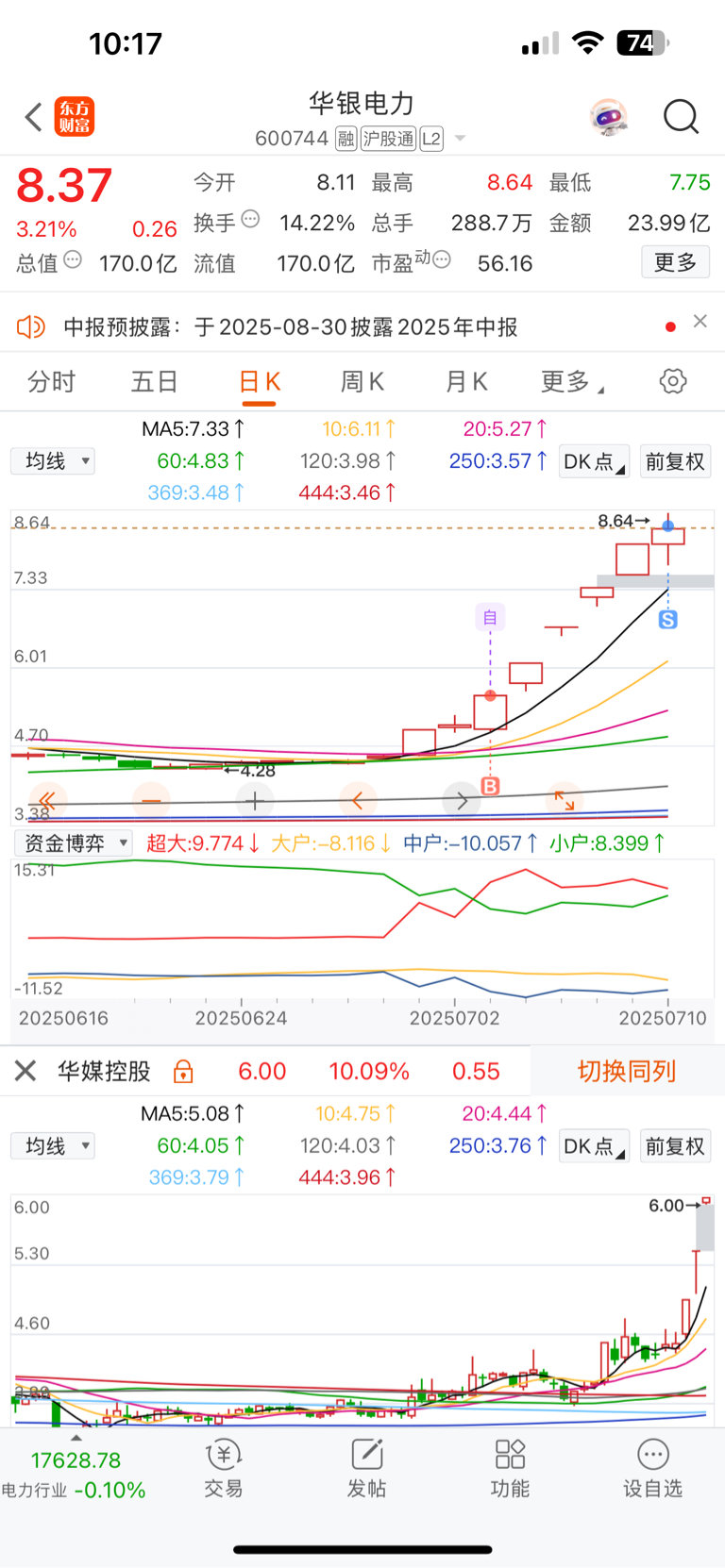The height and width of the screenshot is (1568, 725).
Task: Dismiss the 中报预披露 notice banner
Action: 700,322
